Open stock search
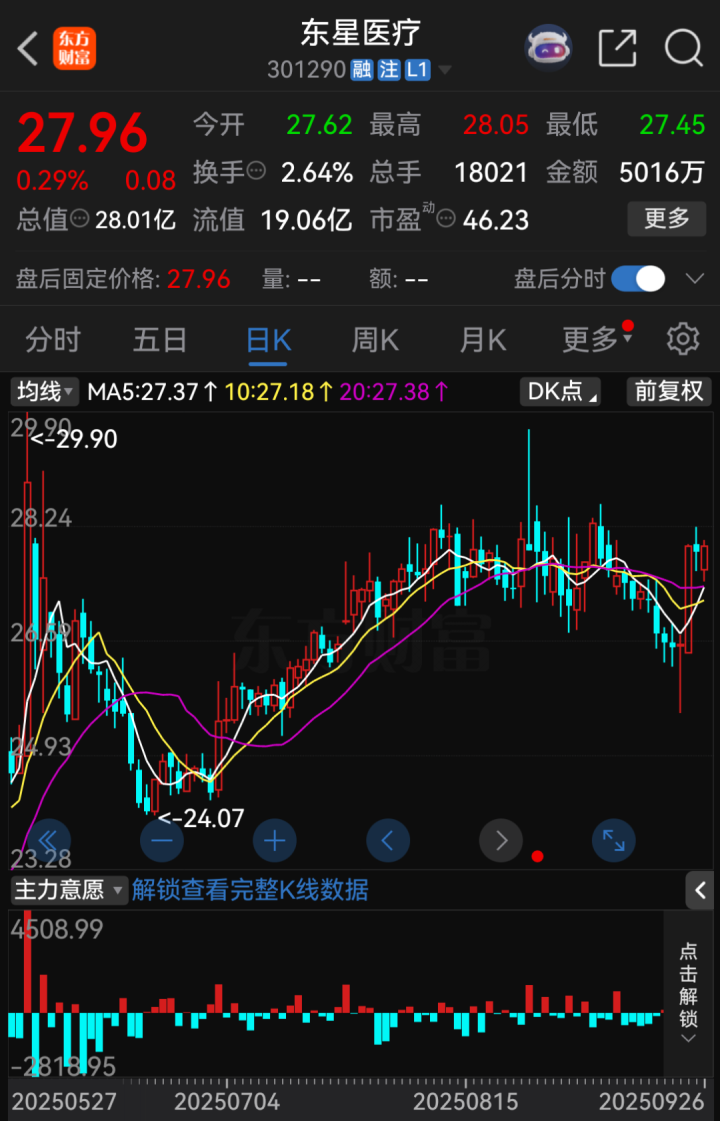Viewport: 720px width, 1121px height. (683, 47)
